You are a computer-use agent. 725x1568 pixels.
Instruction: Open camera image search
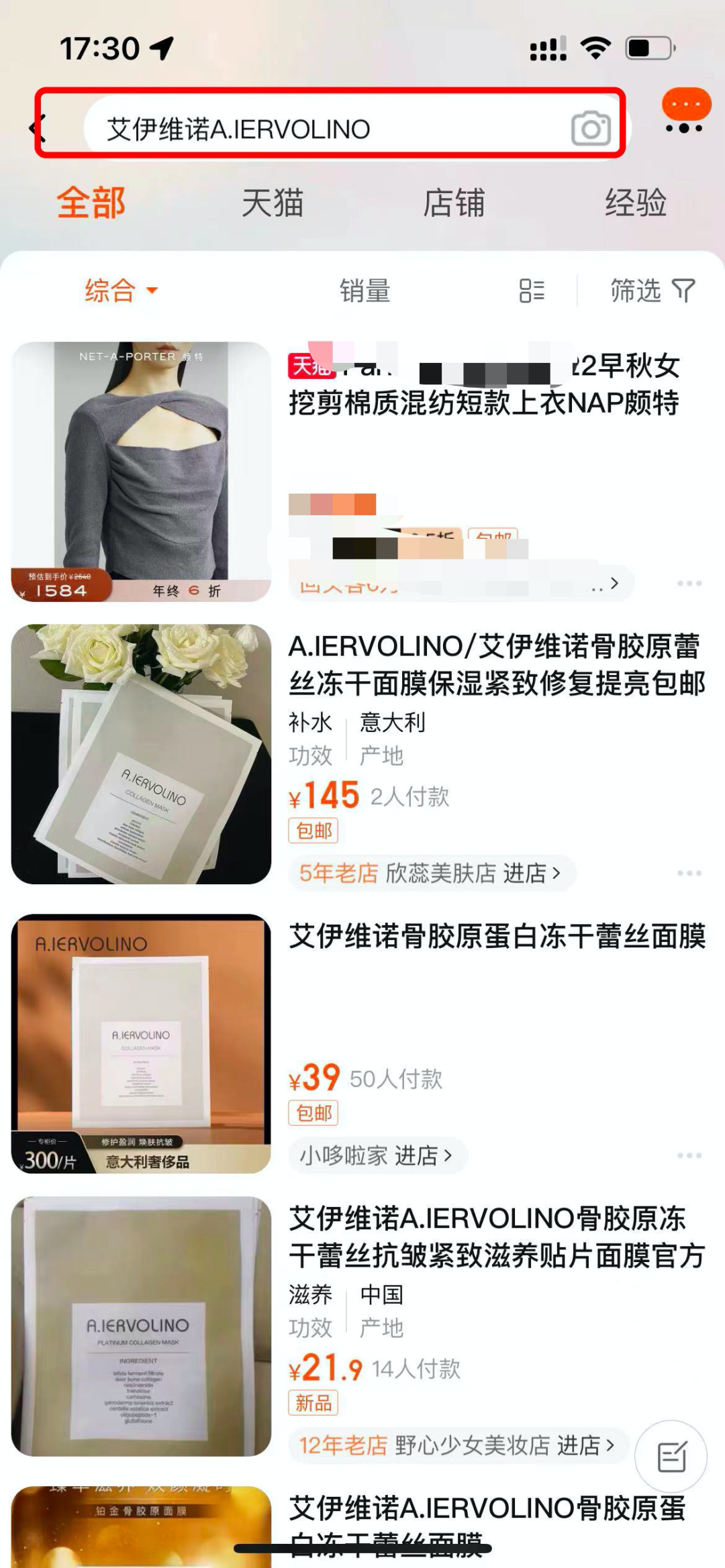(x=591, y=129)
